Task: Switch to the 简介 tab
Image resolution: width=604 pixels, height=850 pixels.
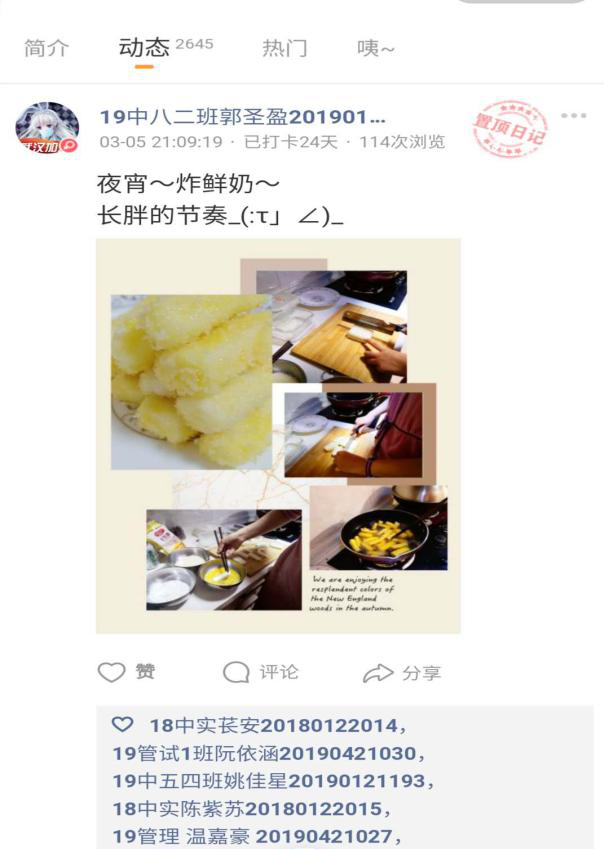Action: [x=47, y=48]
